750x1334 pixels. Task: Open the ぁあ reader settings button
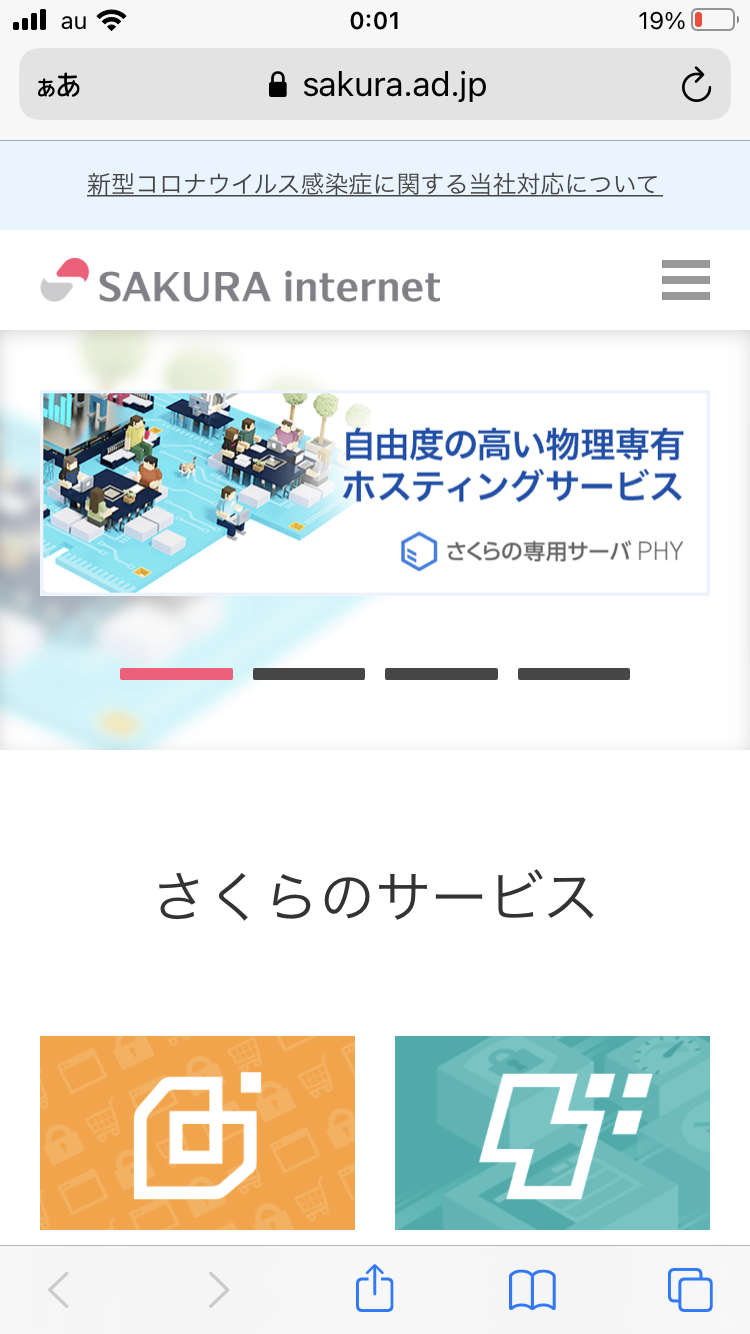click(59, 86)
